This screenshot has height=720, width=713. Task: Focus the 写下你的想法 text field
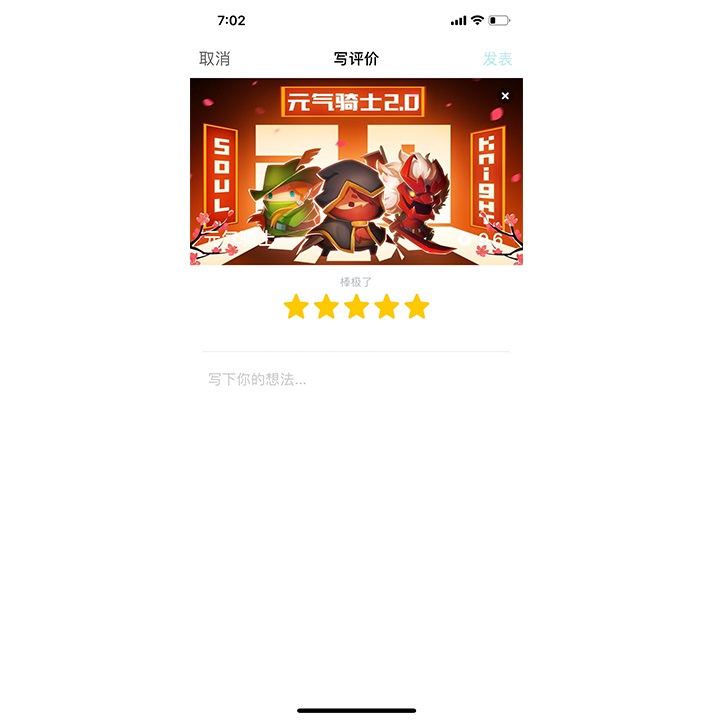pyautogui.click(x=356, y=380)
